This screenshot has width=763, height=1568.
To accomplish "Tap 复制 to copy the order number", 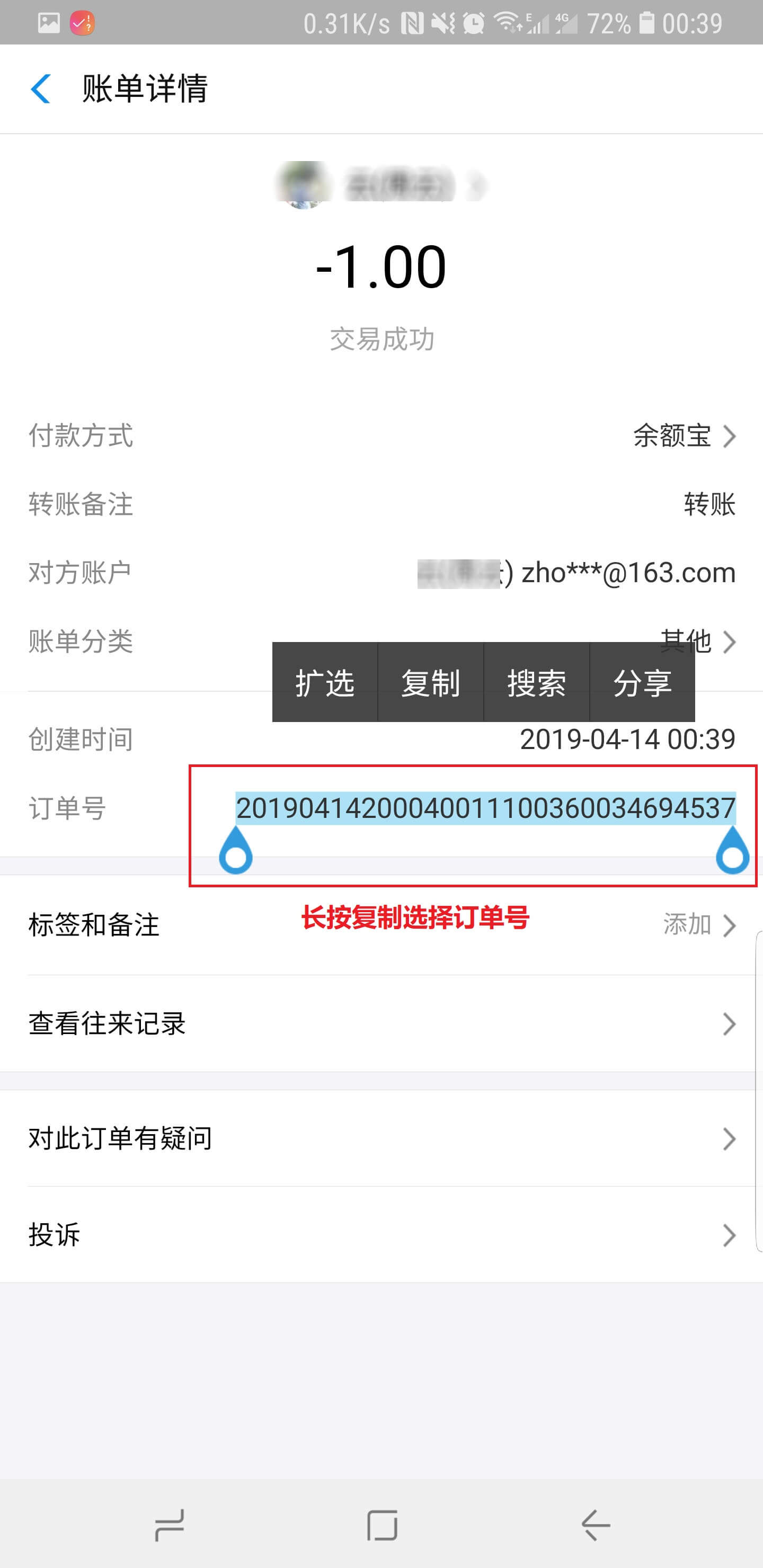I will click(x=431, y=682).
